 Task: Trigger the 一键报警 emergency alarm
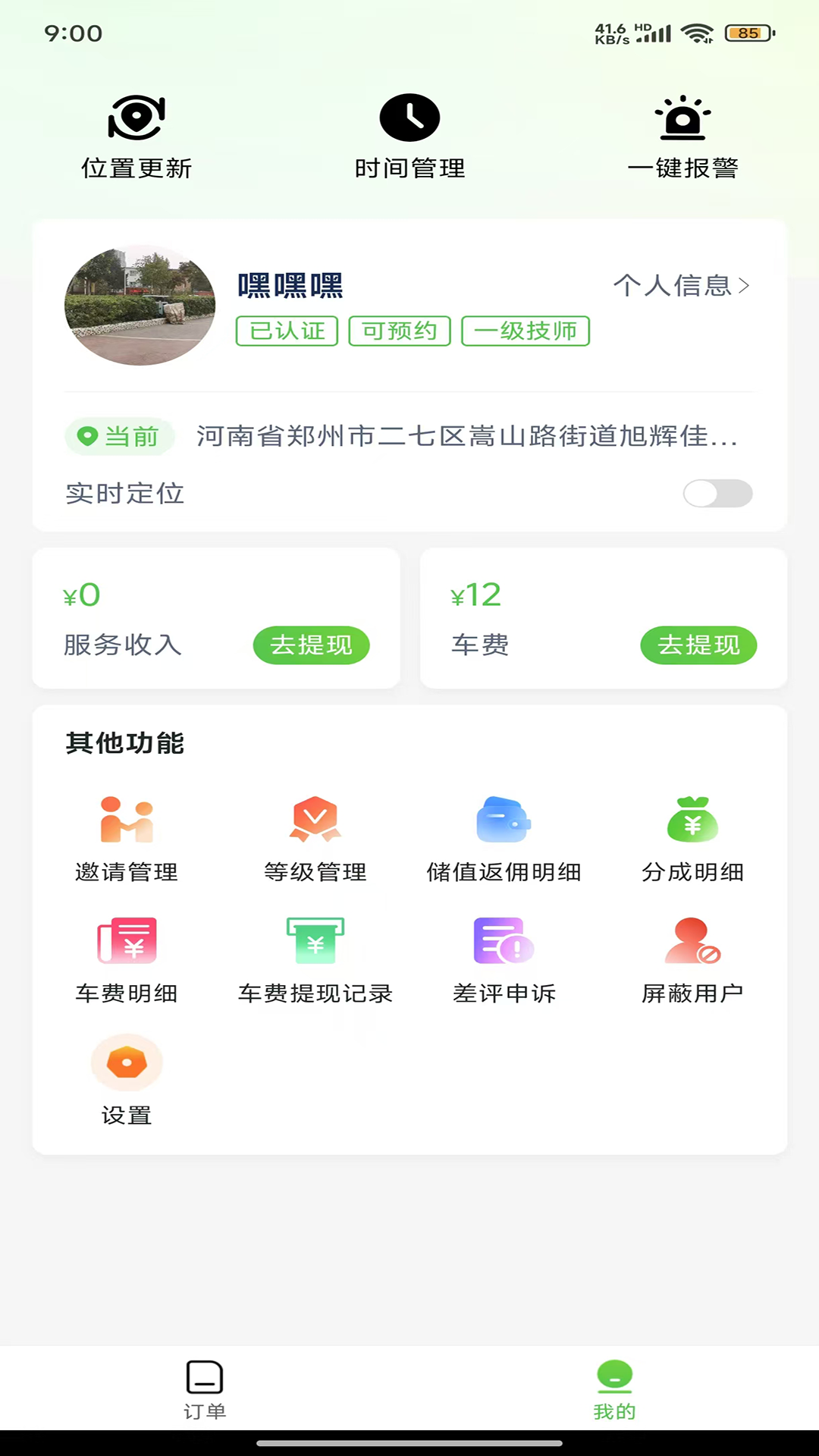682,136
